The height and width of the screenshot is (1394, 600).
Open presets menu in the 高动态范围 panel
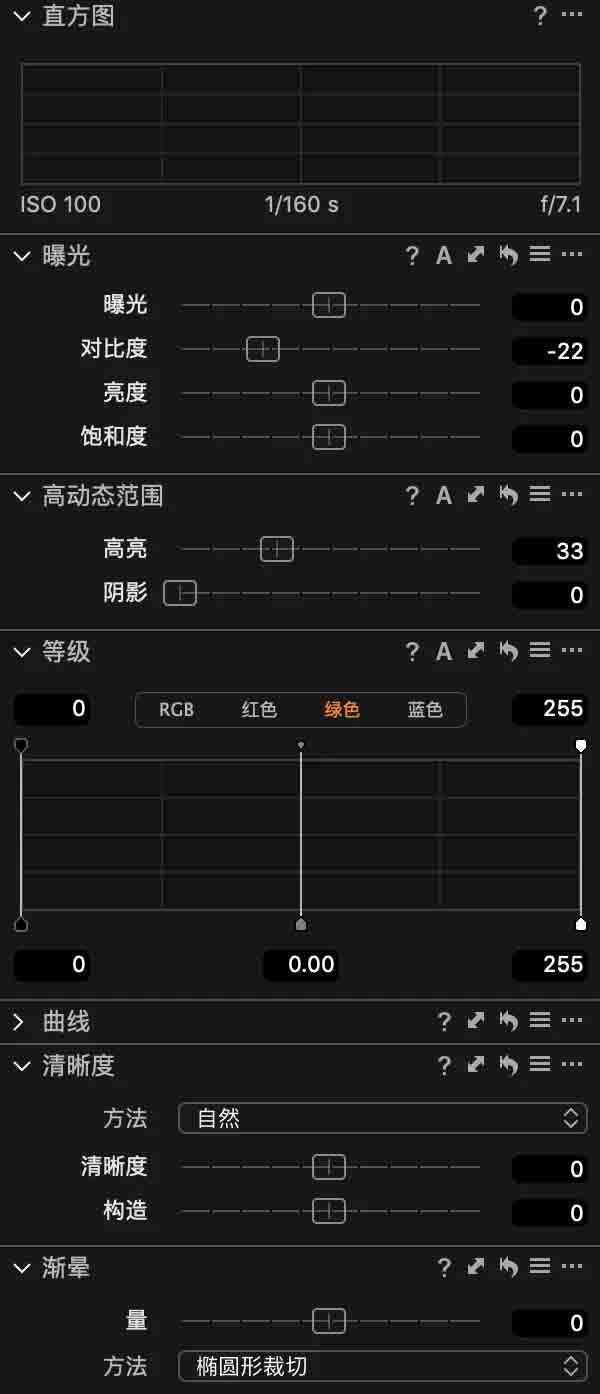coord(540,495)
